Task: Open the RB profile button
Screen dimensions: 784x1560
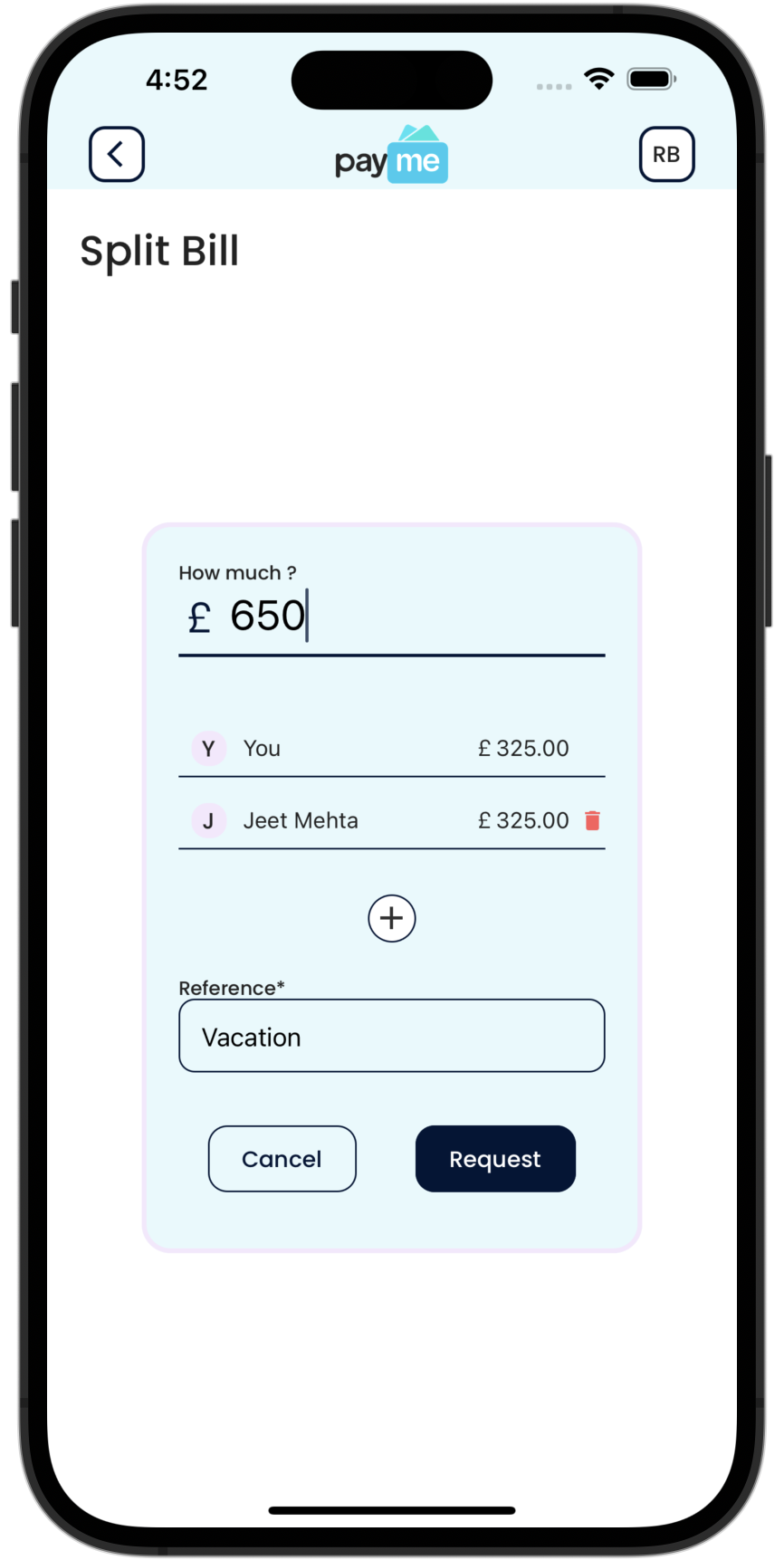Action: click(x=666, y=154)
